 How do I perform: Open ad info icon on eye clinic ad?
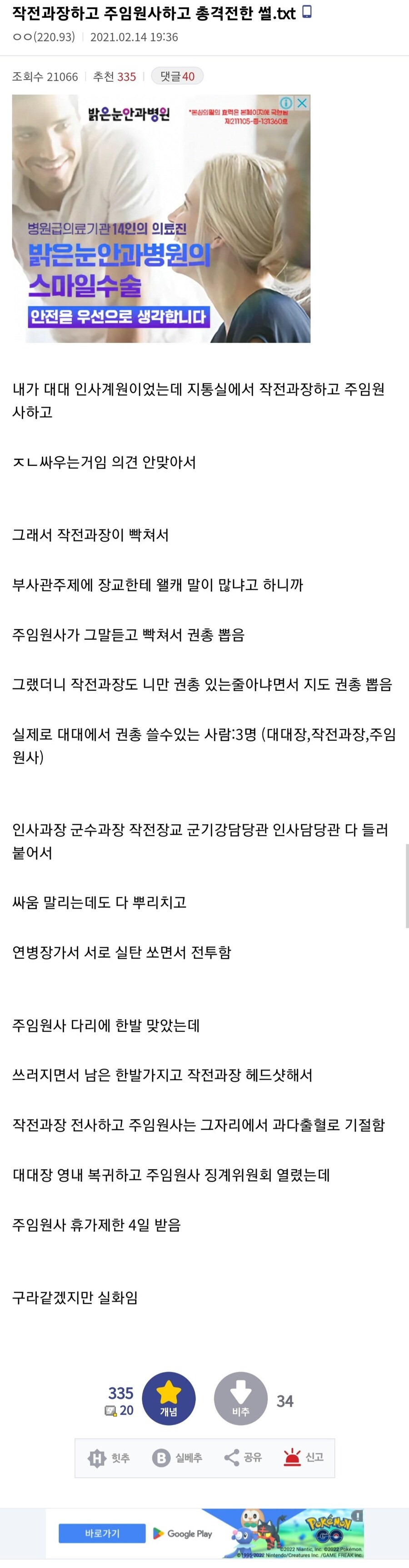[286, 103]
